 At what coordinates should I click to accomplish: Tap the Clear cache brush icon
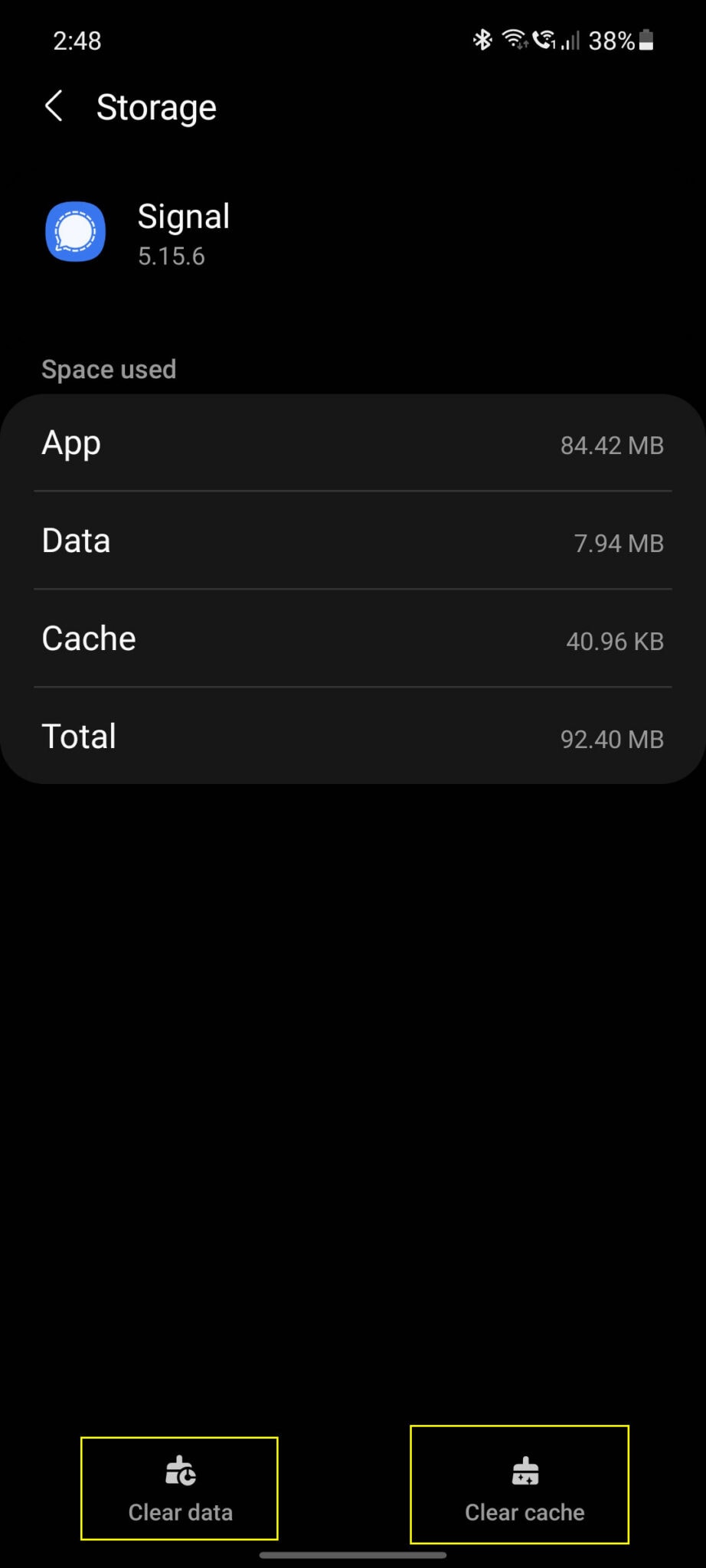click(525, 1470)
